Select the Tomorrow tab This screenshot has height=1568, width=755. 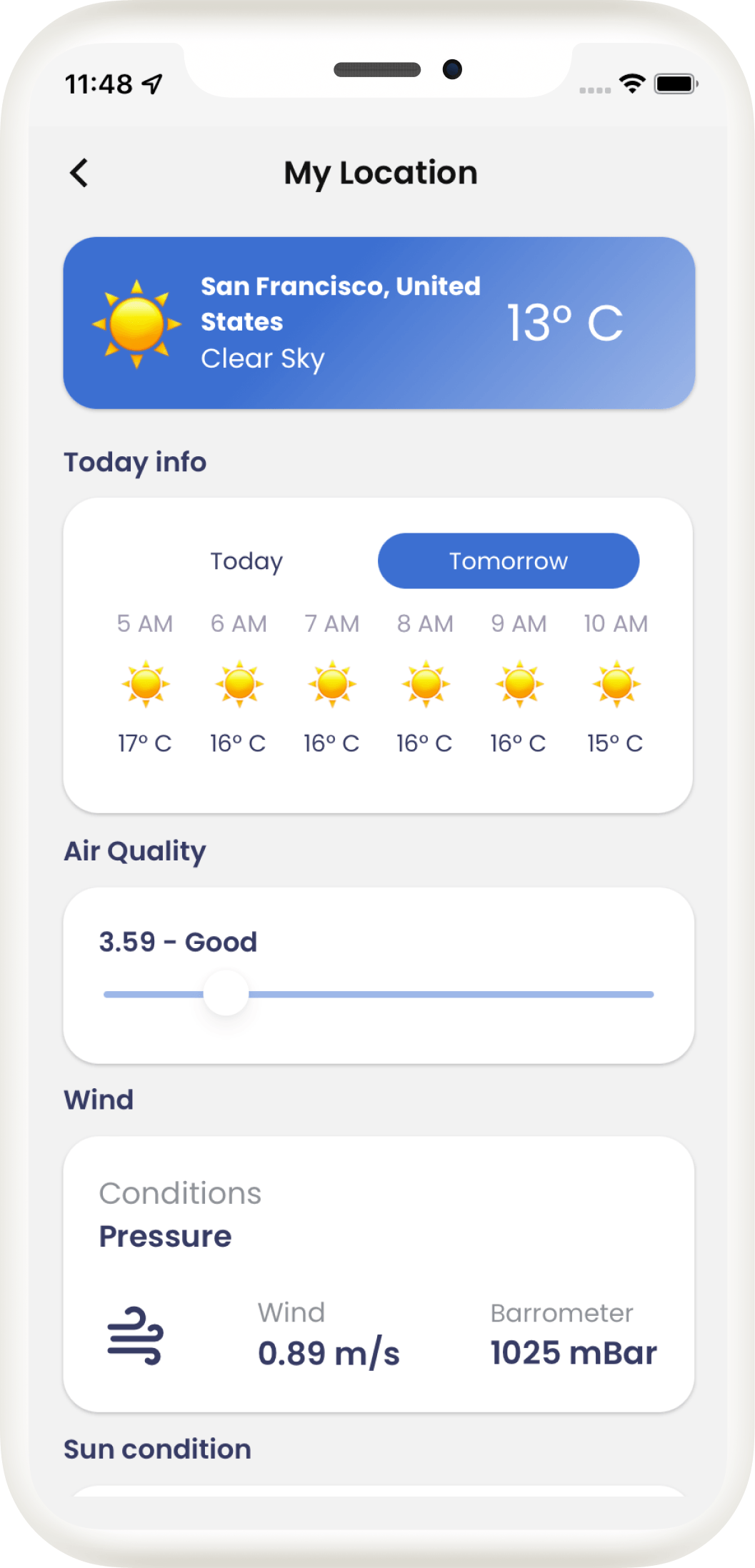point(508,561)
